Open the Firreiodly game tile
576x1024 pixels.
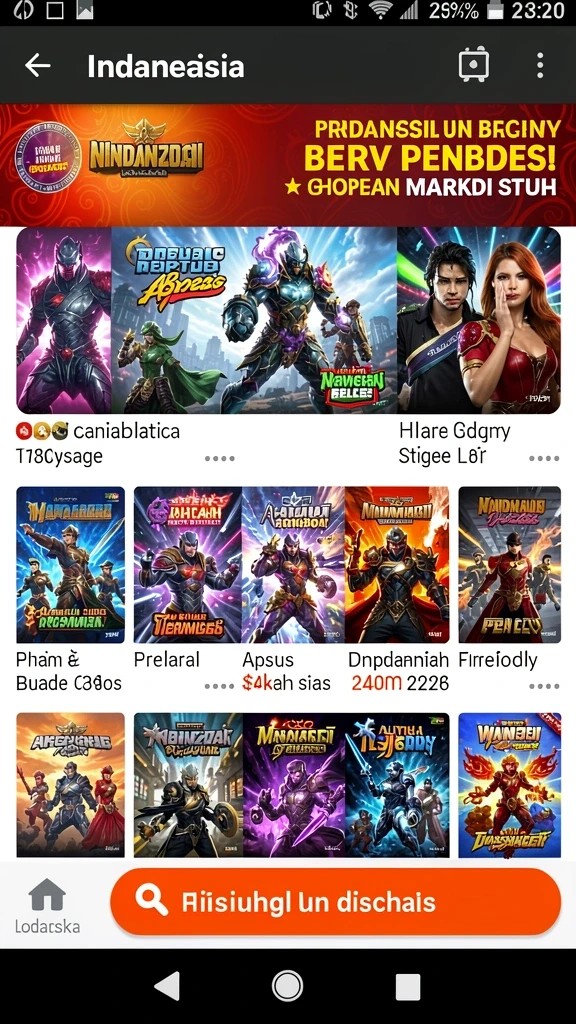[x=509, y=565]
